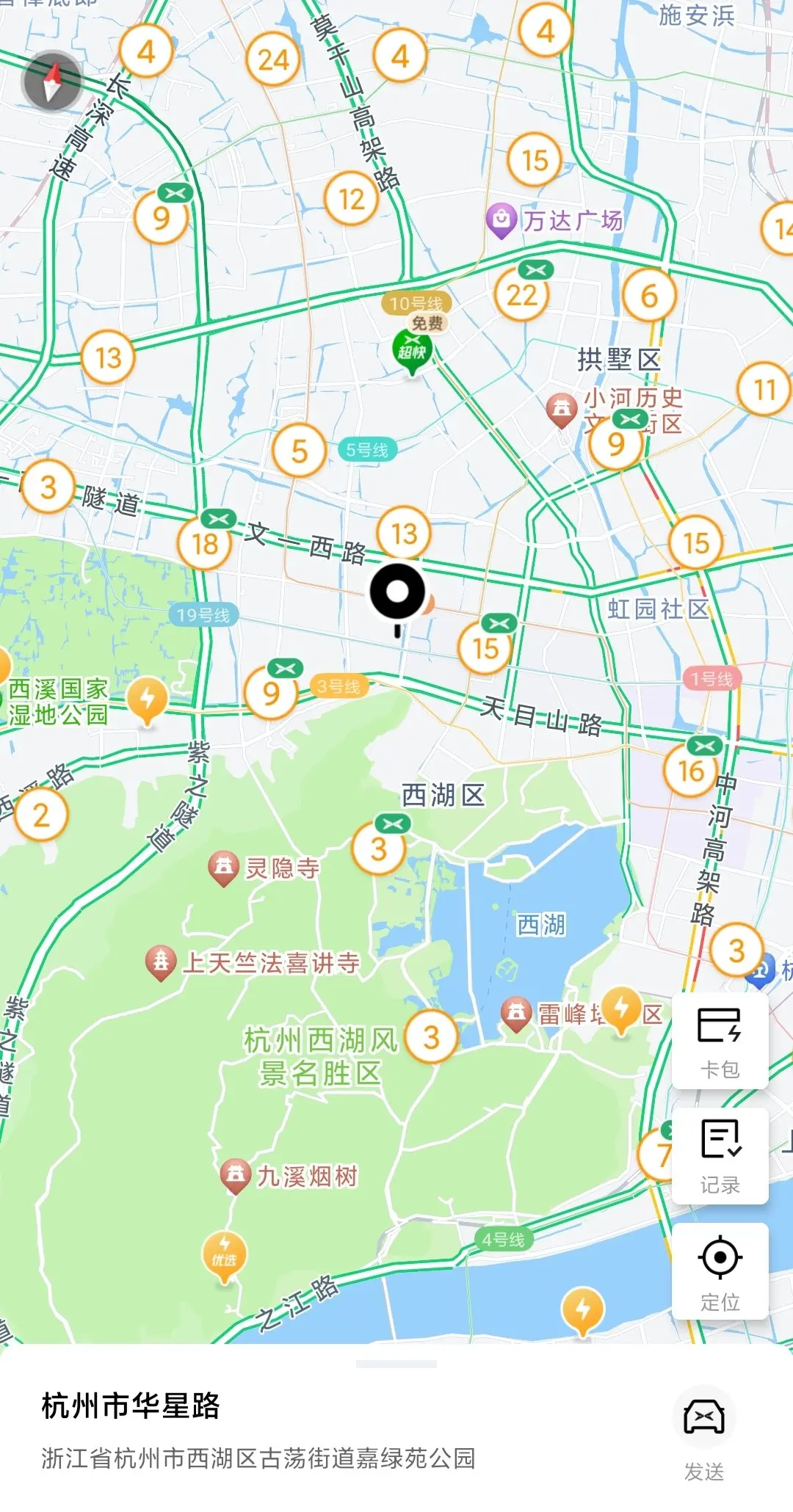Open the cluster marked 18 by 文一西路
Viewport: 793px width, 1512px height.
click(205, 543)
